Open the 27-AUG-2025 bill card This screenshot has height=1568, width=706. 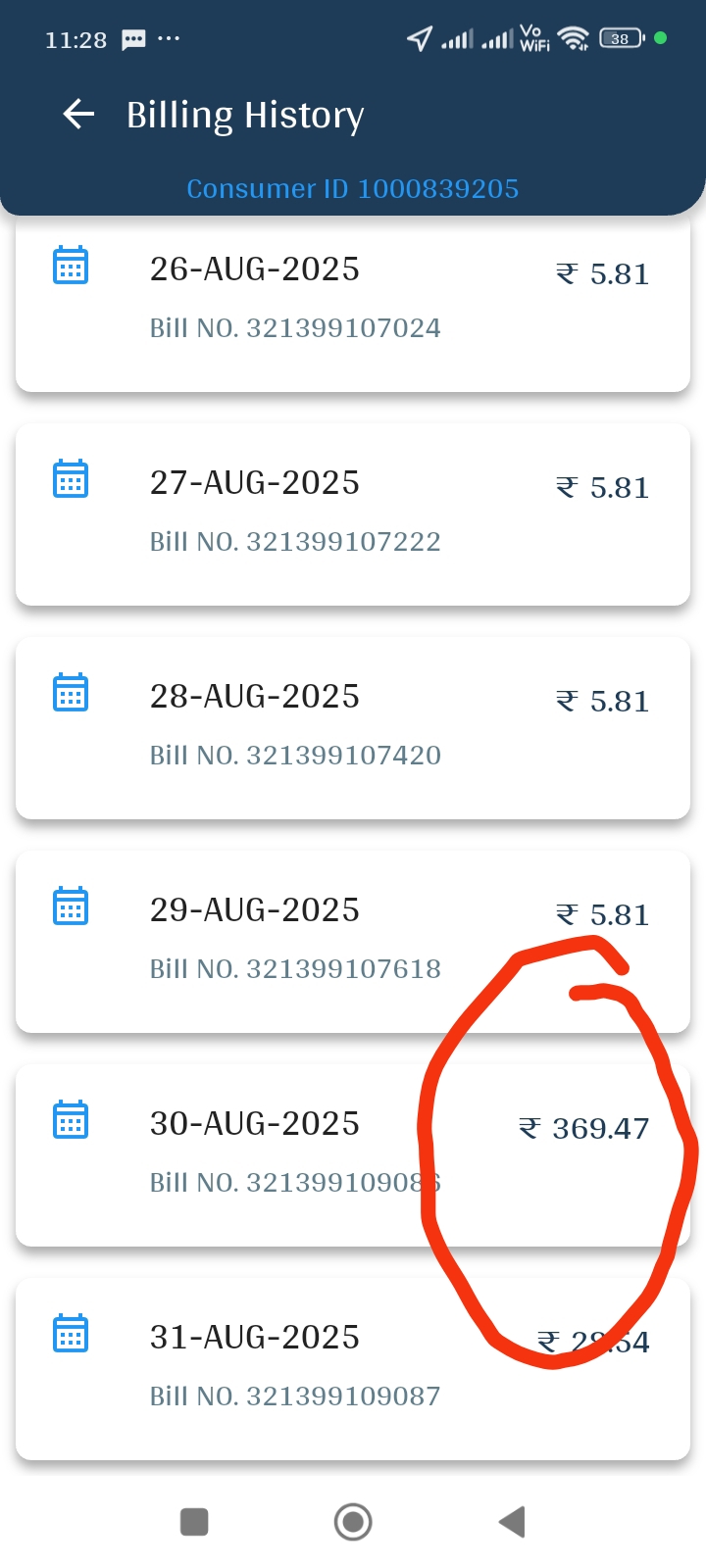coord(352,513)
